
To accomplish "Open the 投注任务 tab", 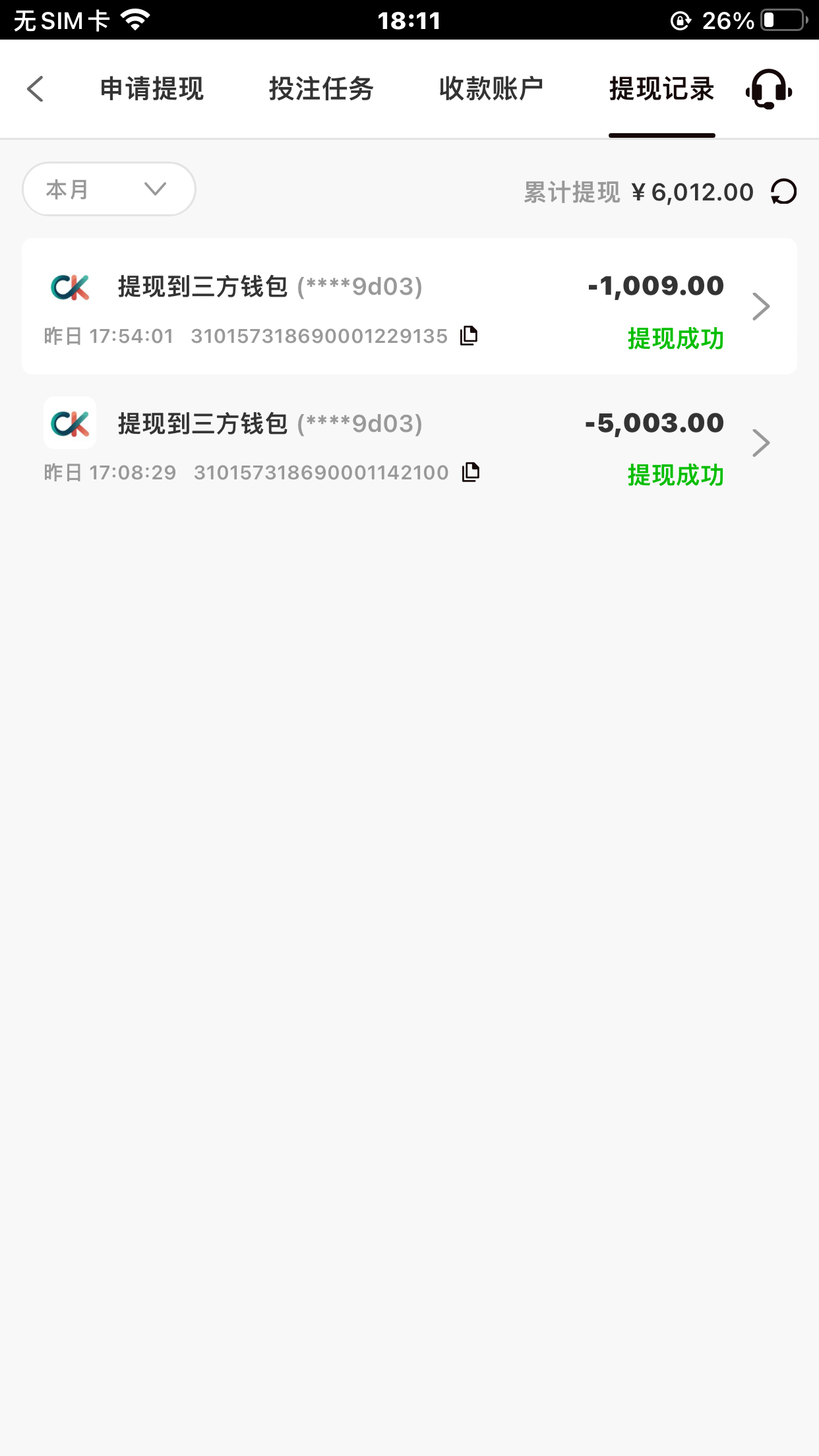I will click(x=321, y=89).
